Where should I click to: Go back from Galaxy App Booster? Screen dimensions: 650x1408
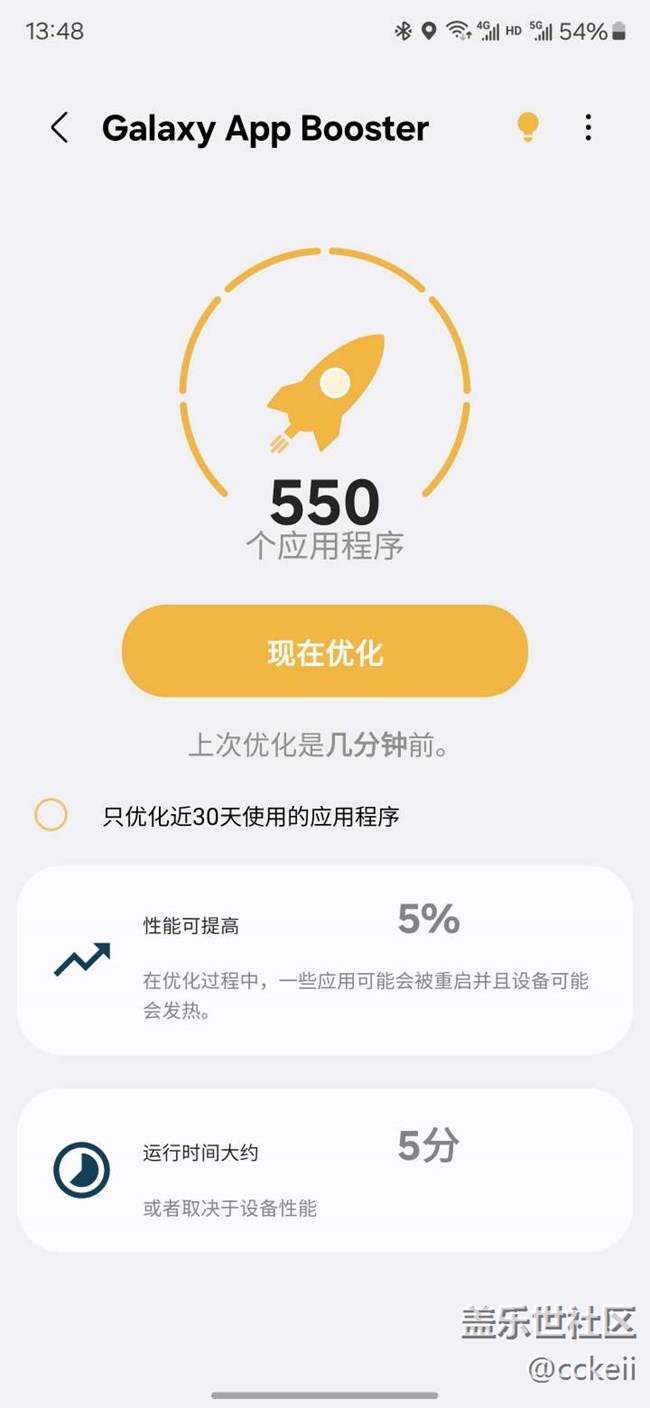[60, 128]
